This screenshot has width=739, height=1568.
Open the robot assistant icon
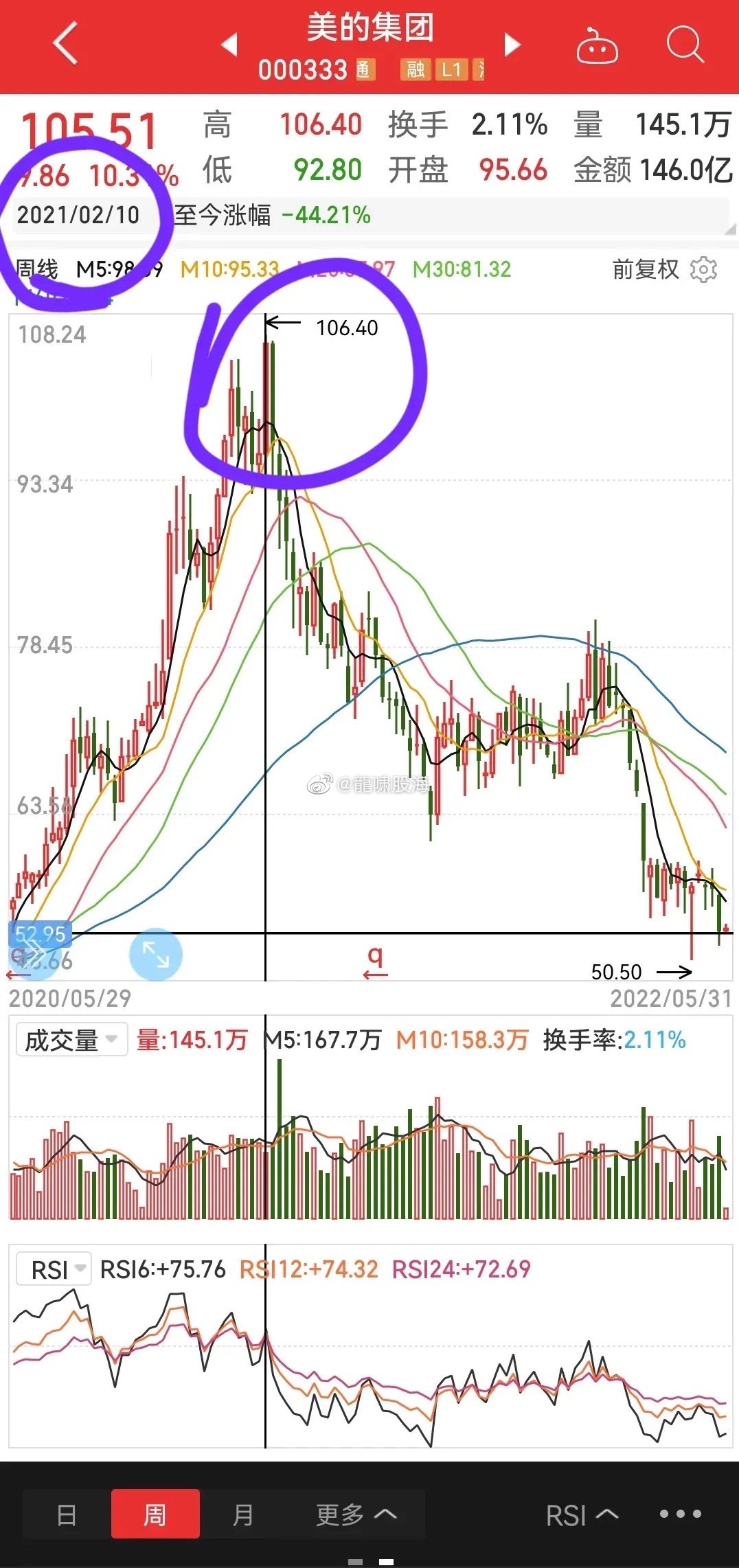[x=596, y=46]
